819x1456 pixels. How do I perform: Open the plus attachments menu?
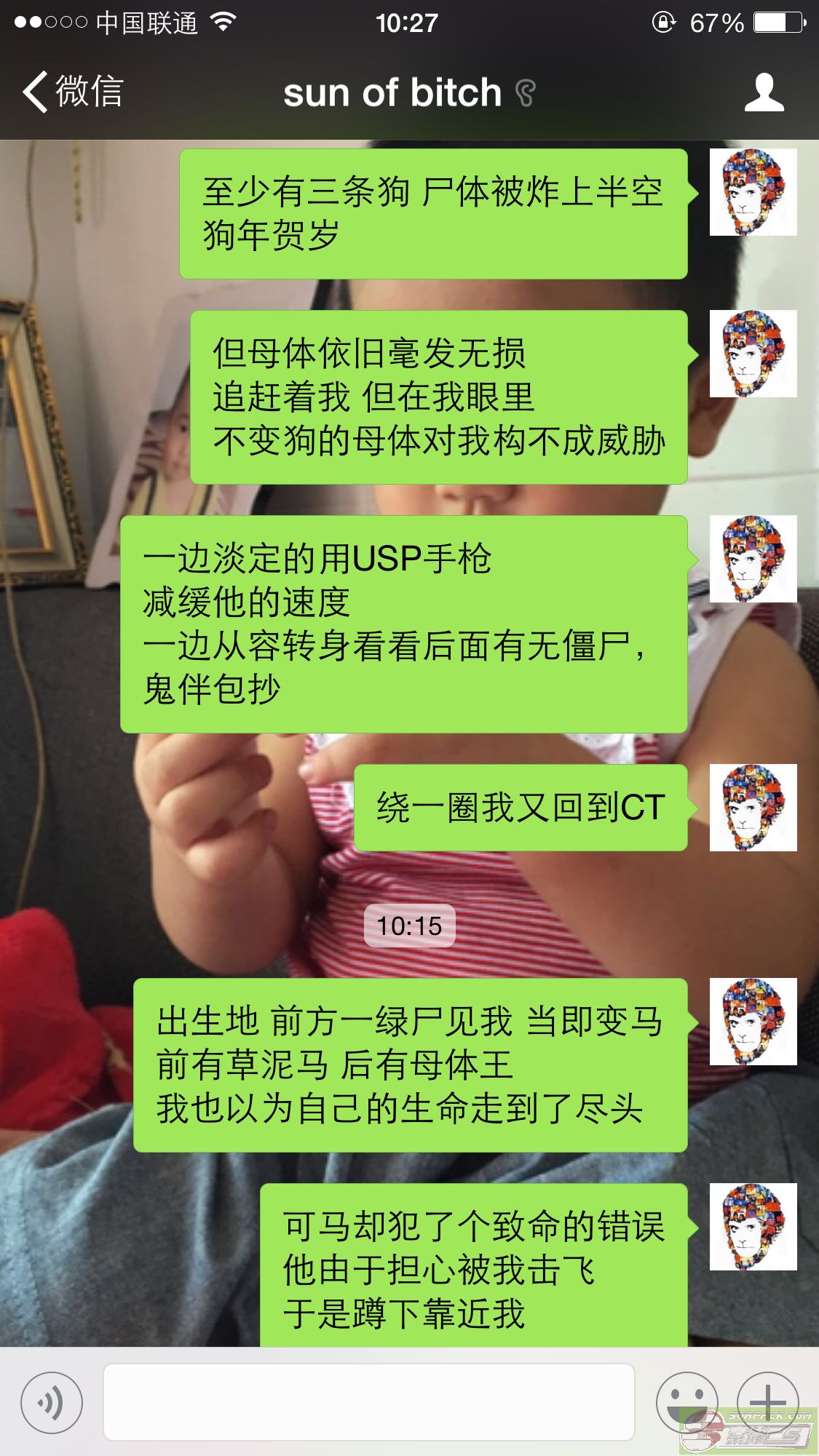768,1402
